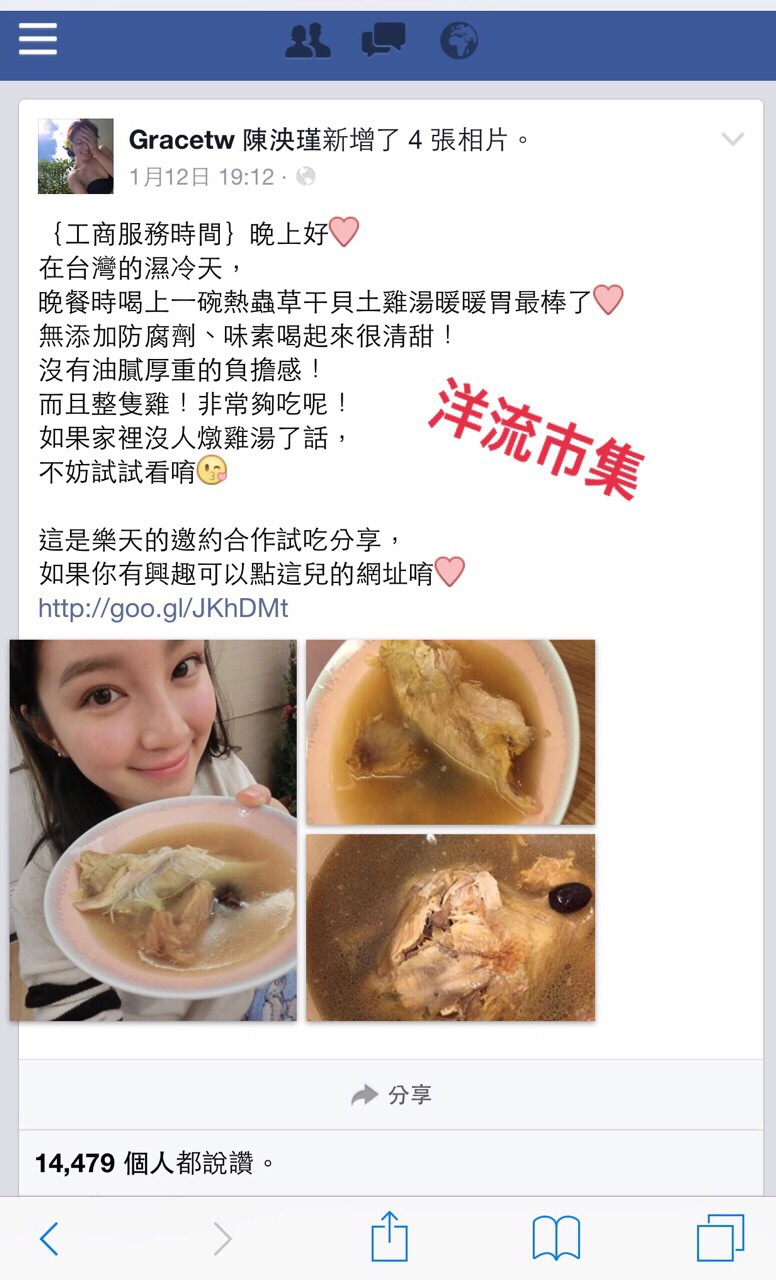Viewport: 776px width, 1280px height.
Task: Open browser bookmarks
Action: click(x=556, y=1240)
